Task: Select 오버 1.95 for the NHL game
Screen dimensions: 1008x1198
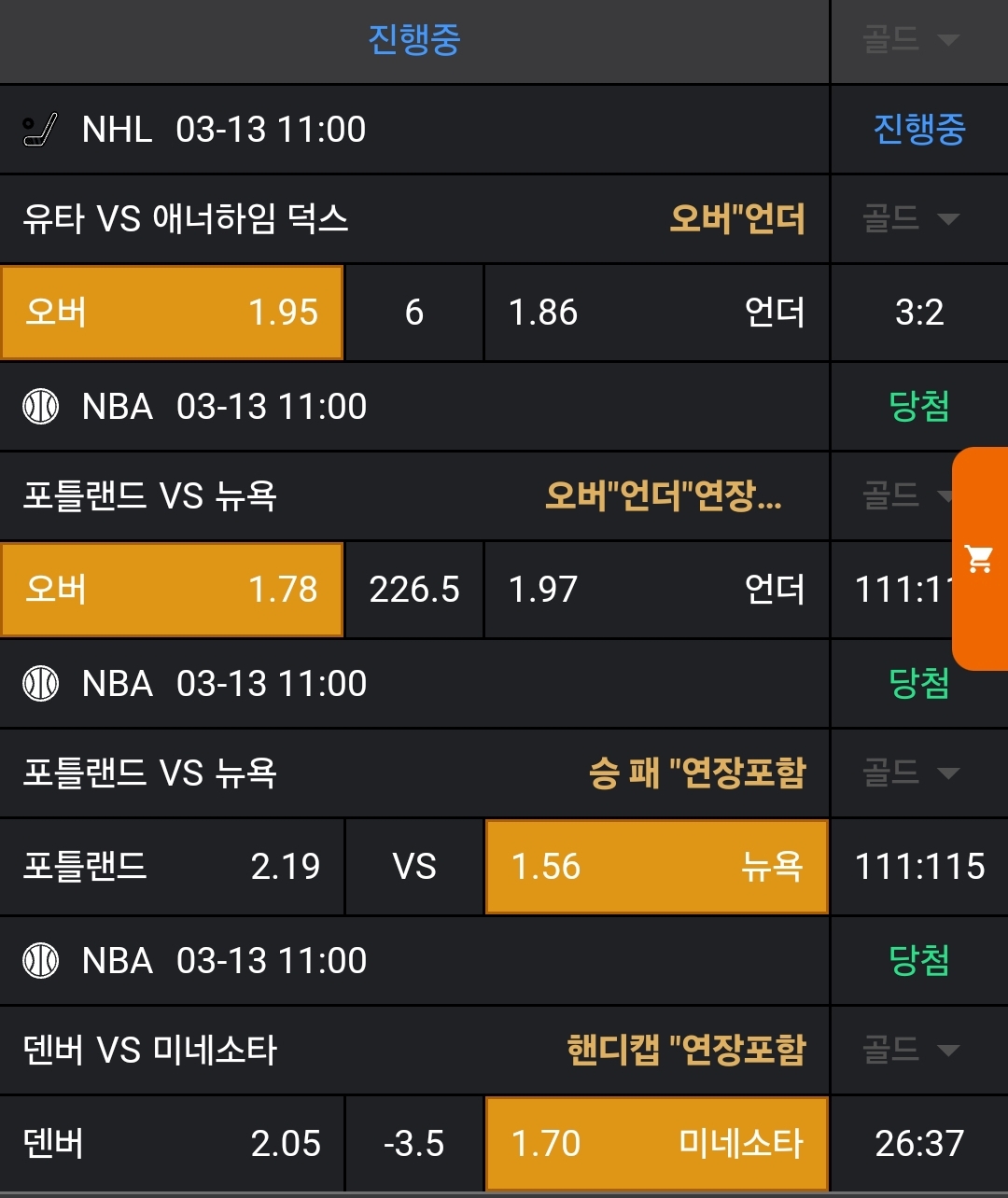Action: 172,313
